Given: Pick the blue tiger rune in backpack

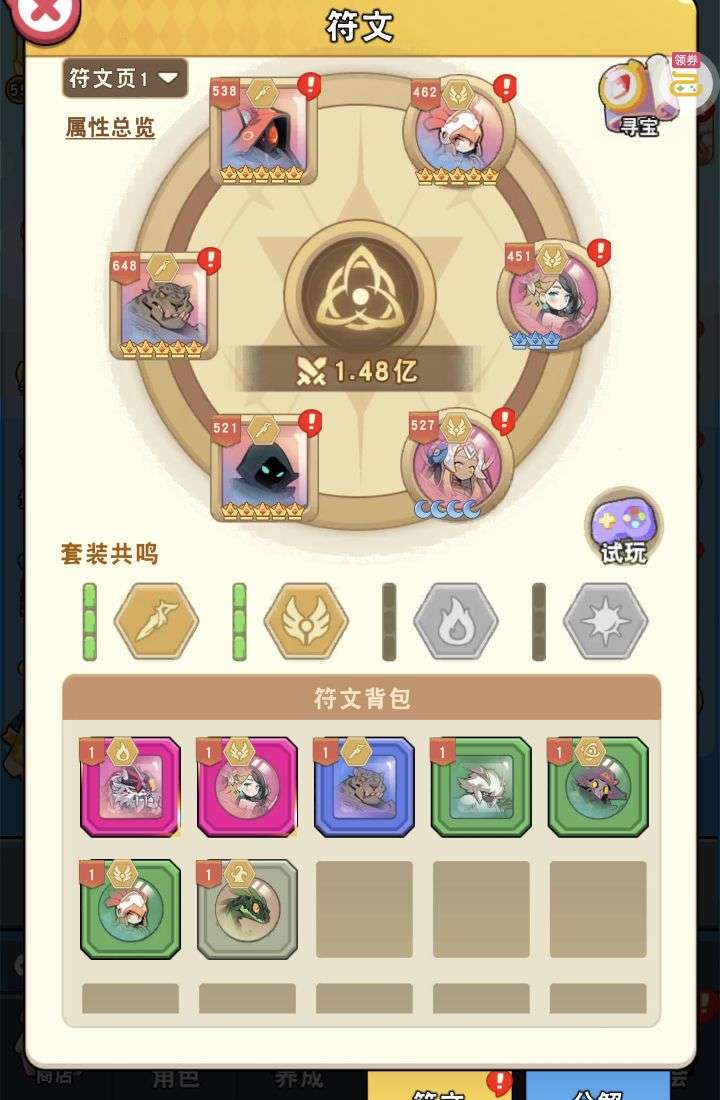Looking at the screenshot, I should 364,787.
